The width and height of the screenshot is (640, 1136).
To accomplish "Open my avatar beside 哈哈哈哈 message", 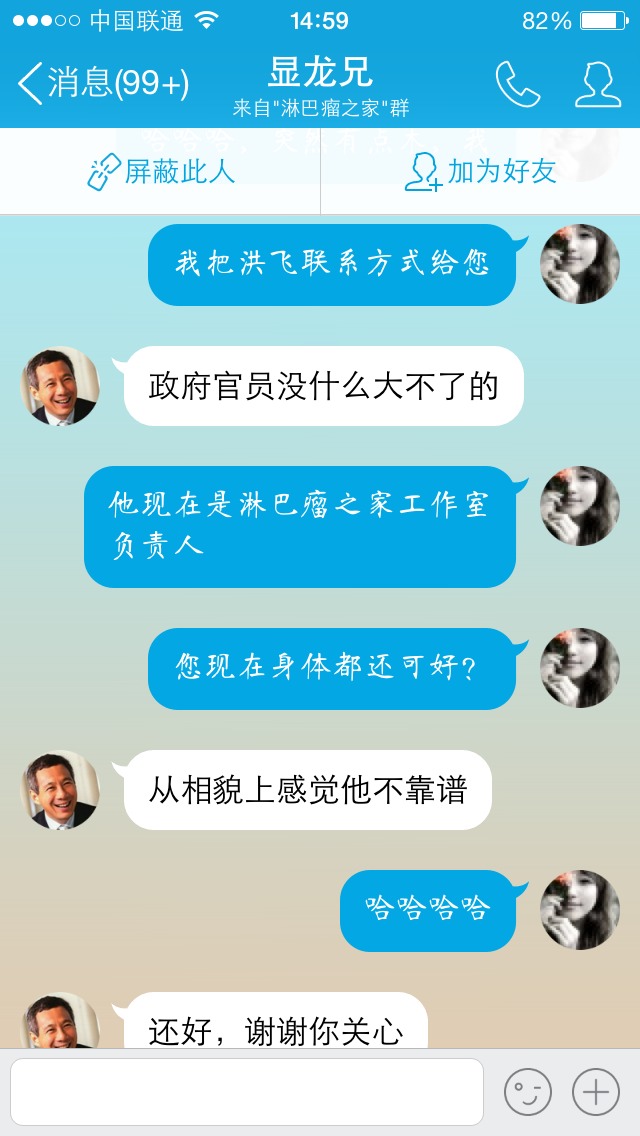I will click(x=580, y=910).
